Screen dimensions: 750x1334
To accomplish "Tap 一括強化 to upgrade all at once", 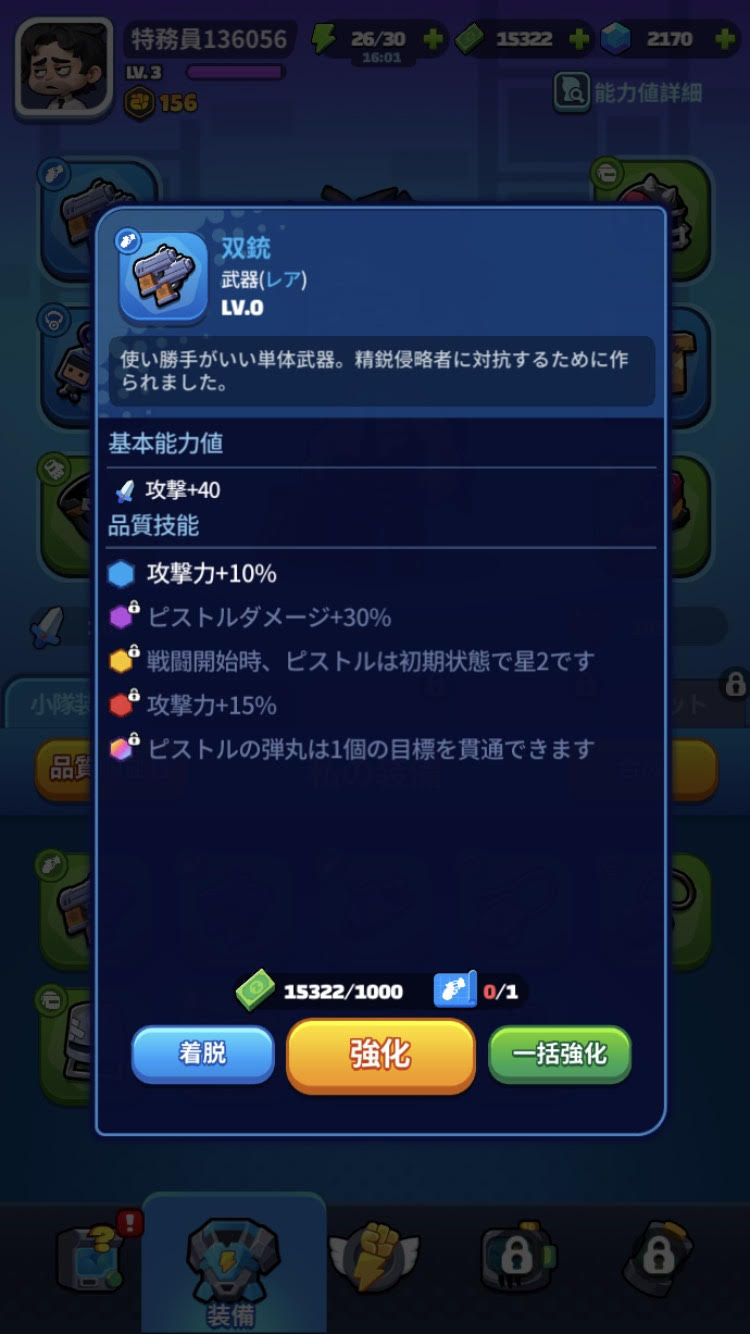I will [x=559, y=1054].
